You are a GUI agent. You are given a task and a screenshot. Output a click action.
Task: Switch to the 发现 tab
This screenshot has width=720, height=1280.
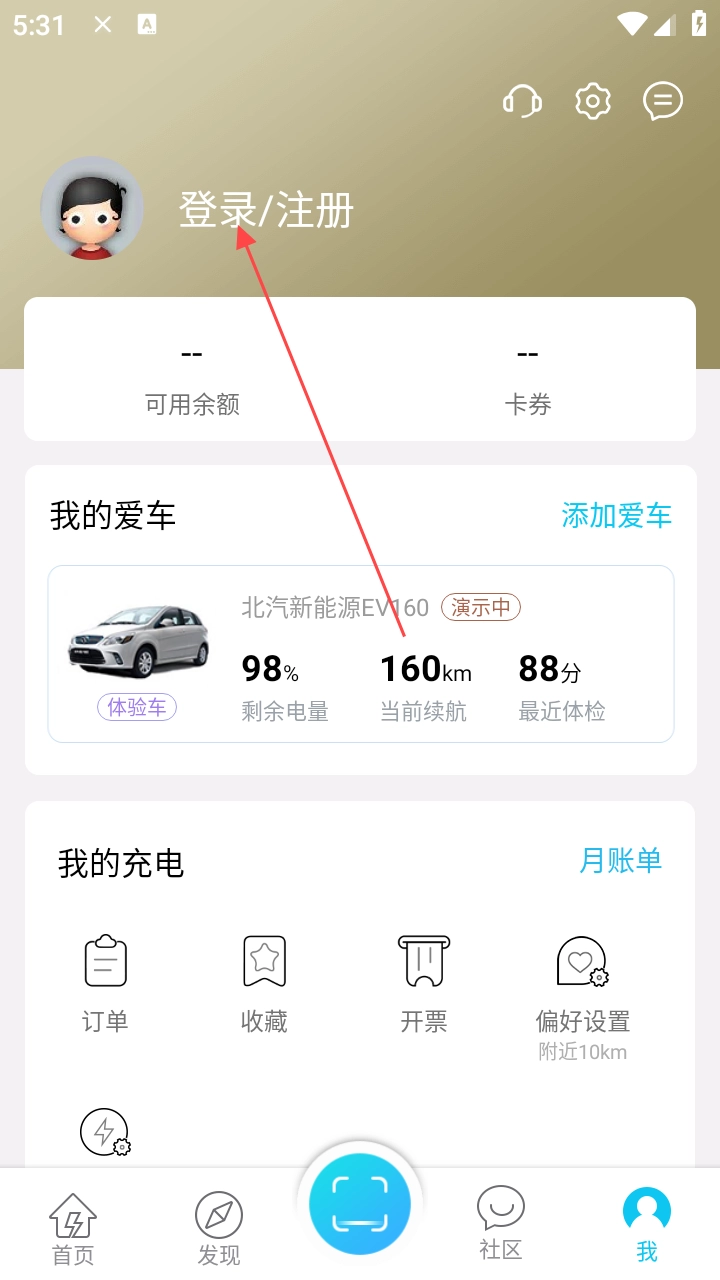click(219, 1229)
